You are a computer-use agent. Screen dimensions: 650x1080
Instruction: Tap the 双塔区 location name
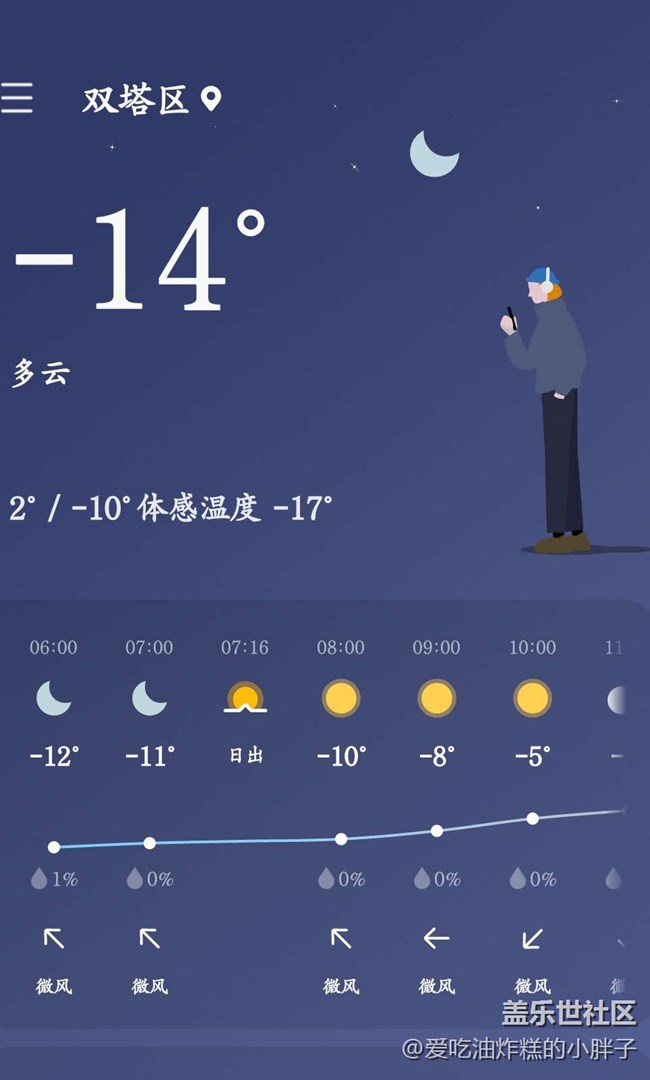coord(136,101)
